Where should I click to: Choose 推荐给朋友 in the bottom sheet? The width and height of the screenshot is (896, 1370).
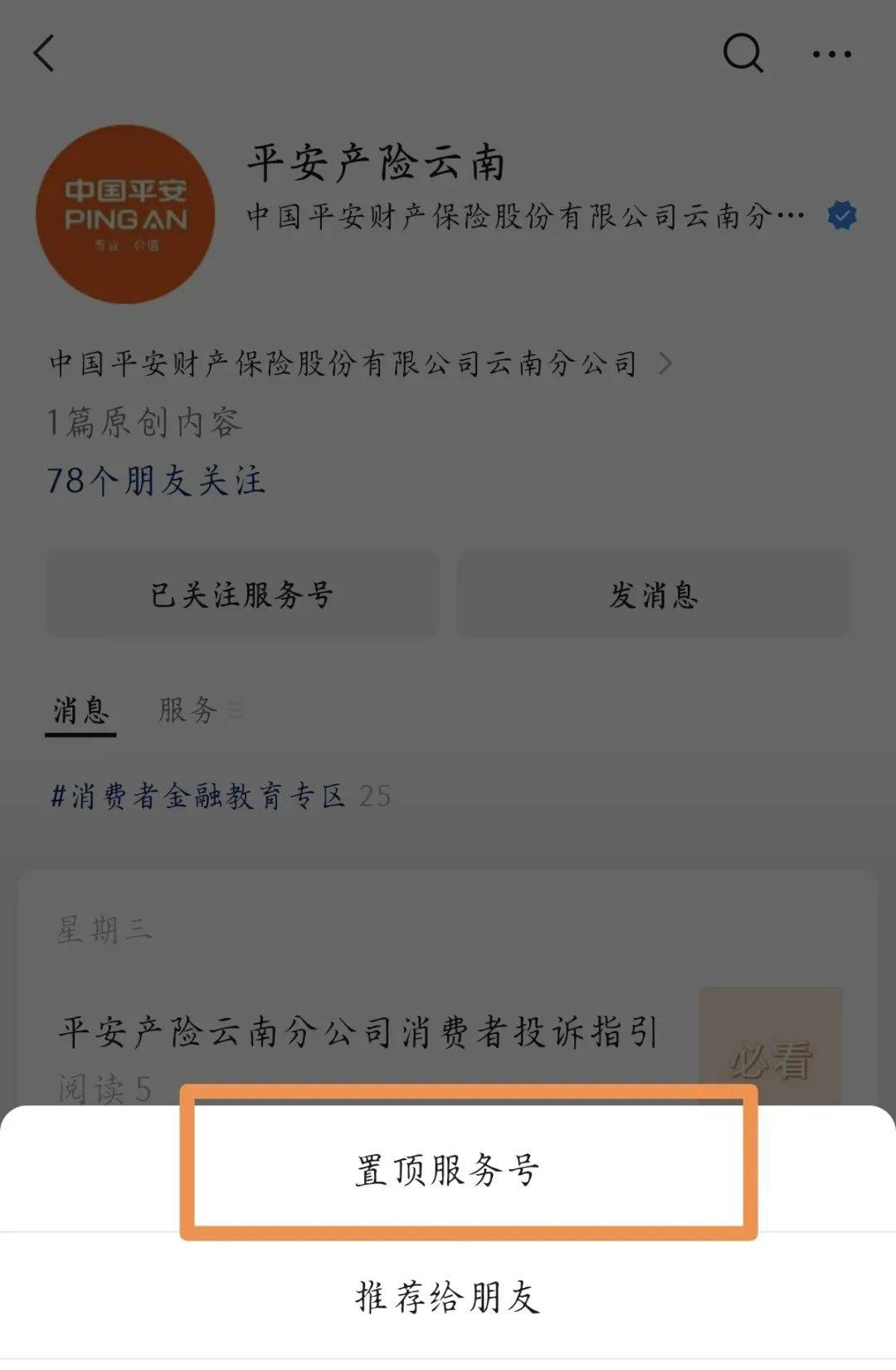click(448, 1297)
